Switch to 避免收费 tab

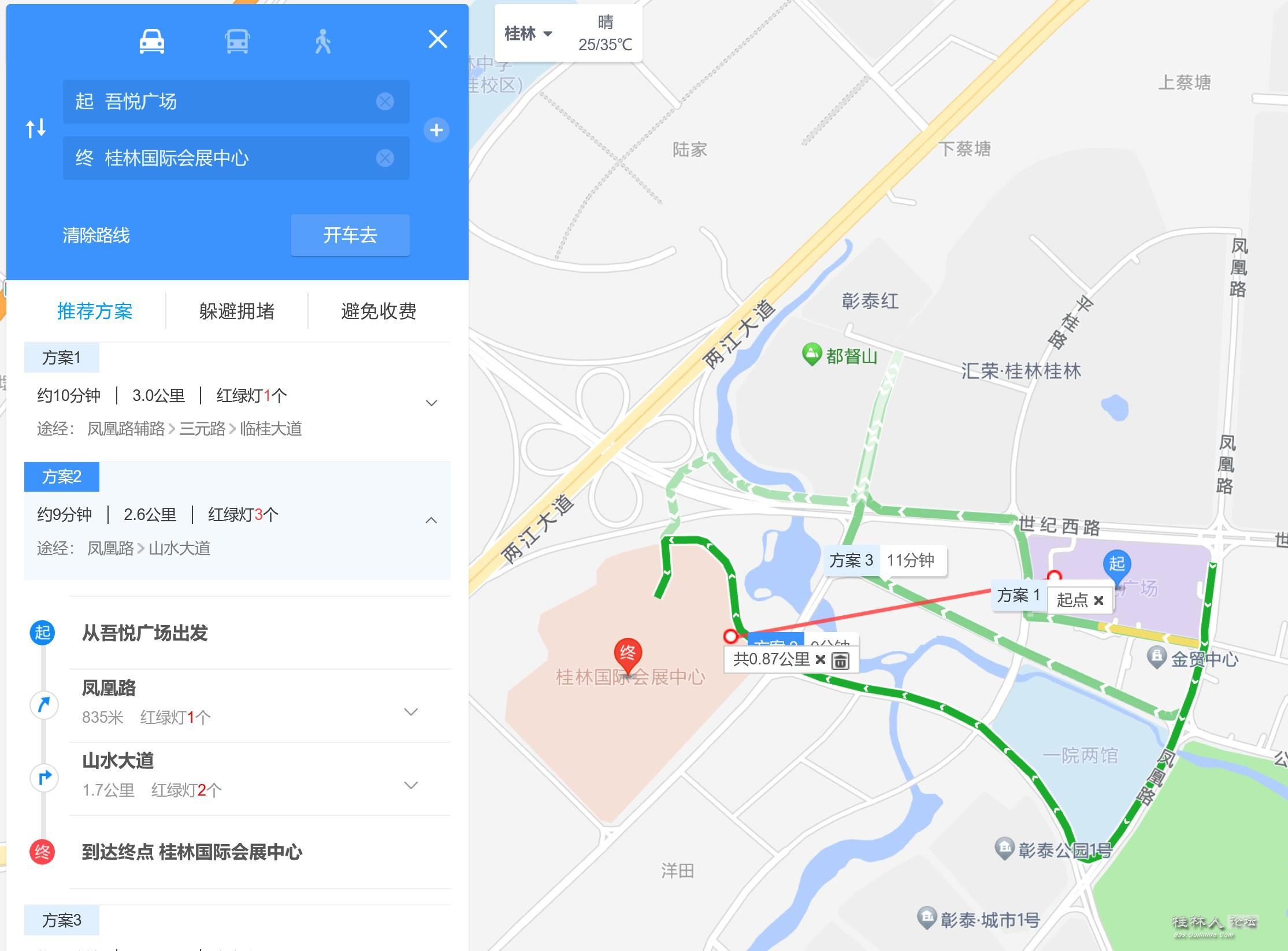[378, 311]
